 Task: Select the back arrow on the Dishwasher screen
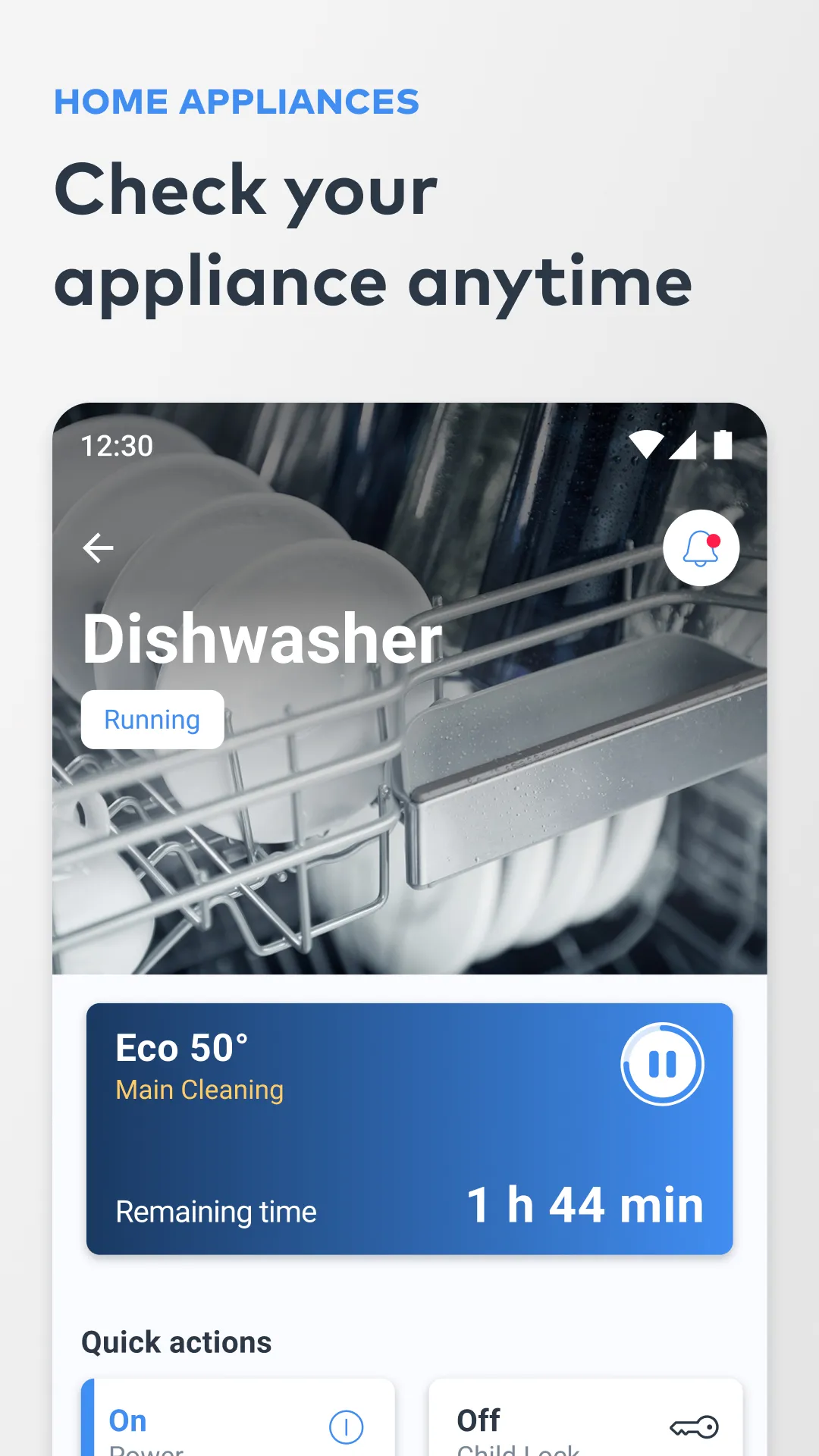coord(99,548)
